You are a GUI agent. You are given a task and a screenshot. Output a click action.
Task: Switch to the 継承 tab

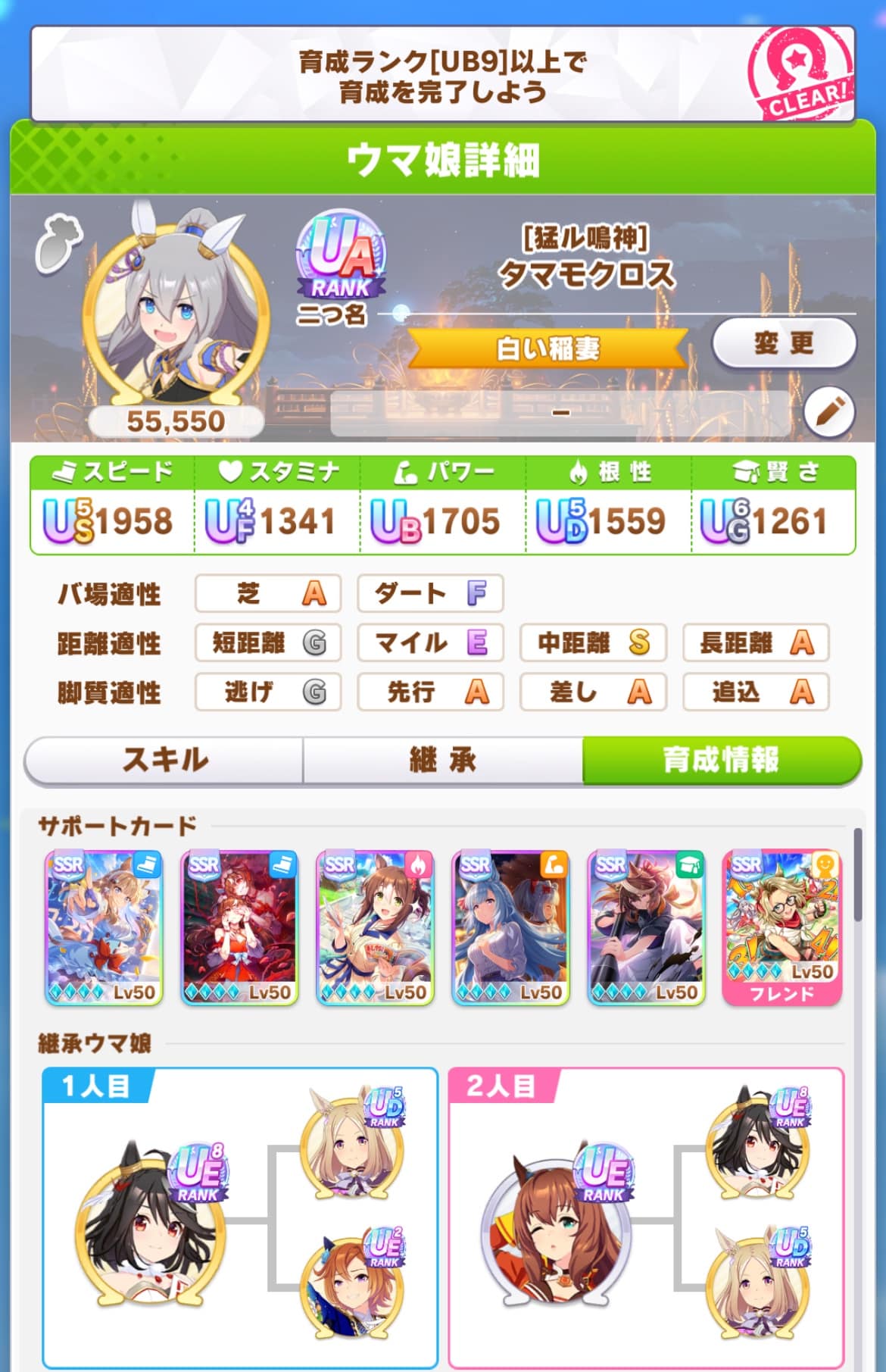[x=442, y=760]
